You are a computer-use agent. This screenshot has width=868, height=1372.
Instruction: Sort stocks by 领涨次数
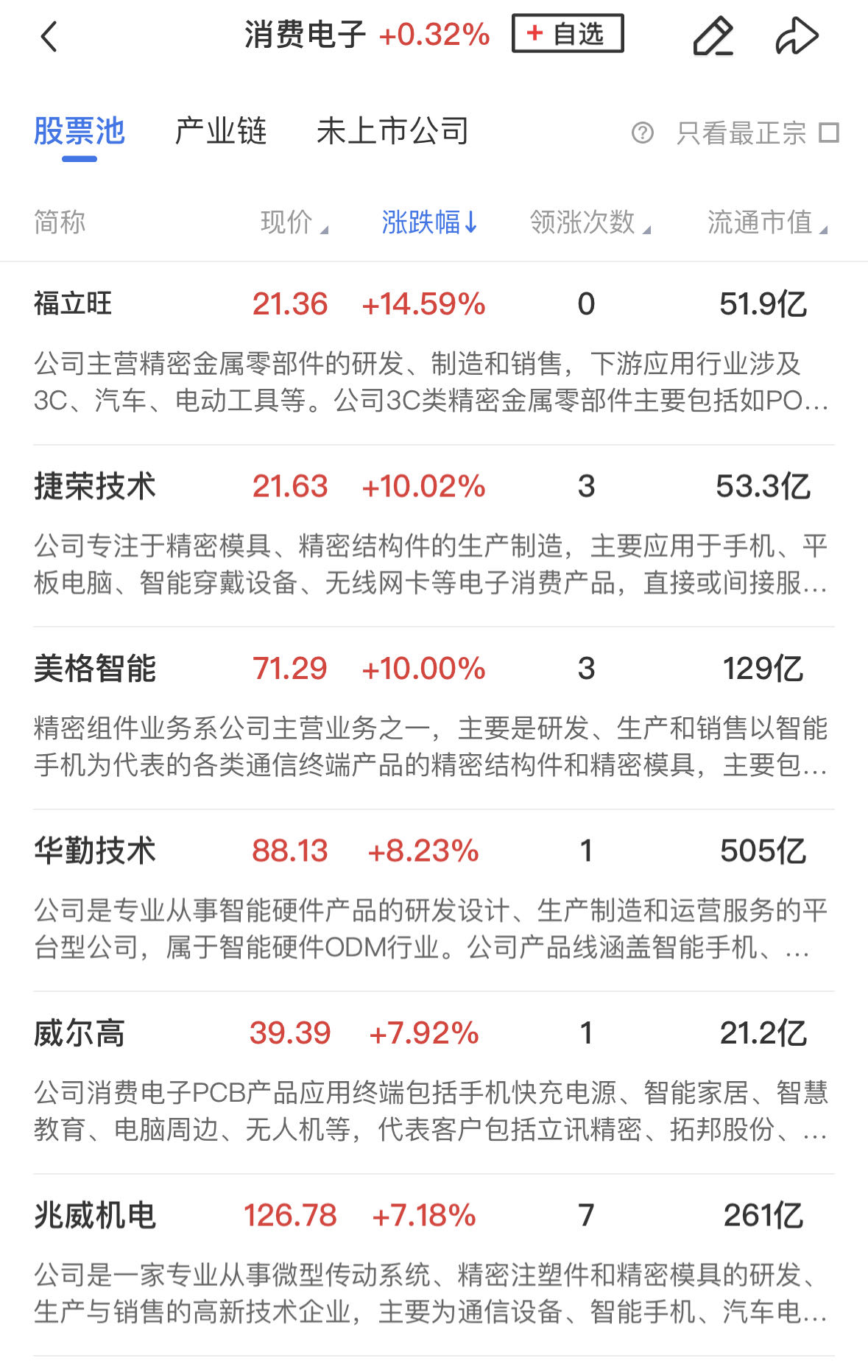click(x=589, y=222)
